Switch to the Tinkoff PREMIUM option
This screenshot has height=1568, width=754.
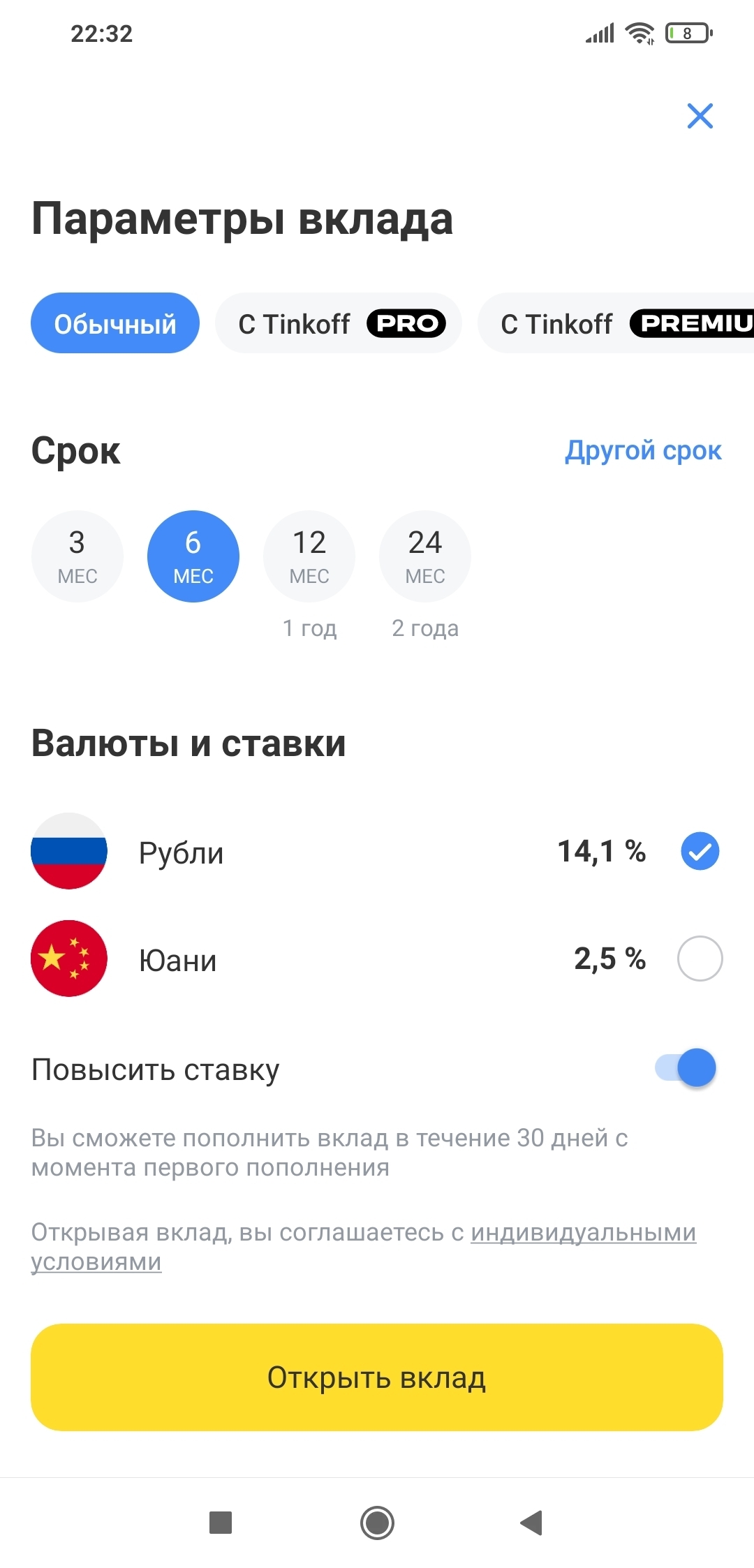click(616, 323)
